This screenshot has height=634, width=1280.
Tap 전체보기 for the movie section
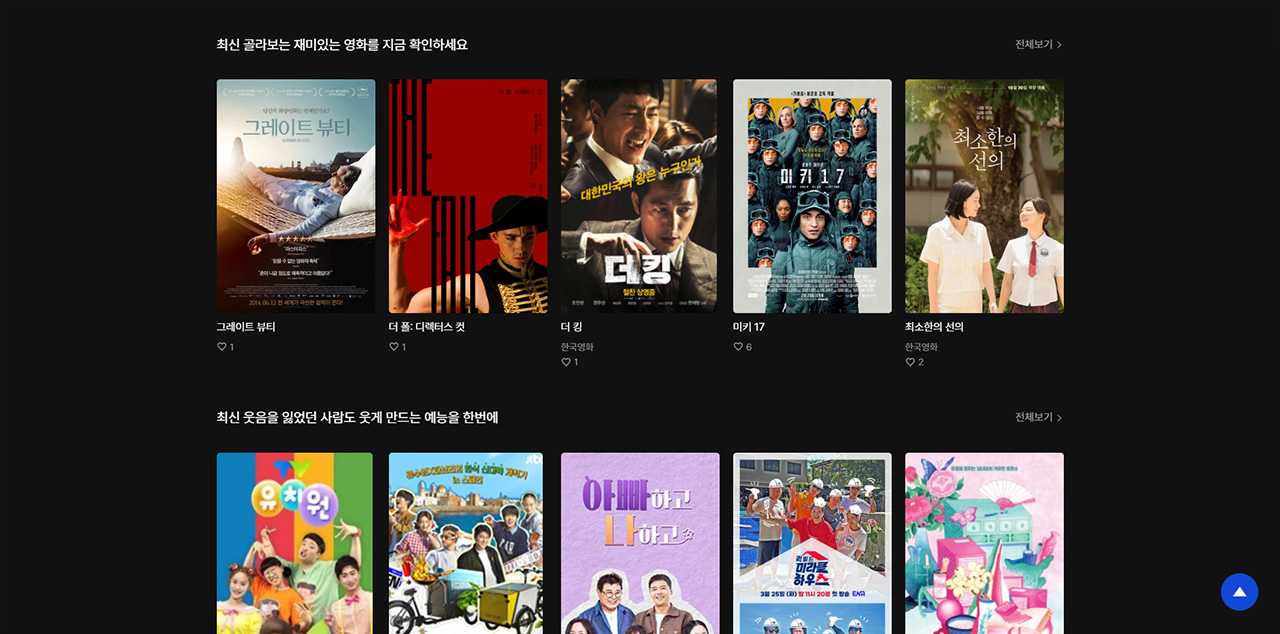1038,45
